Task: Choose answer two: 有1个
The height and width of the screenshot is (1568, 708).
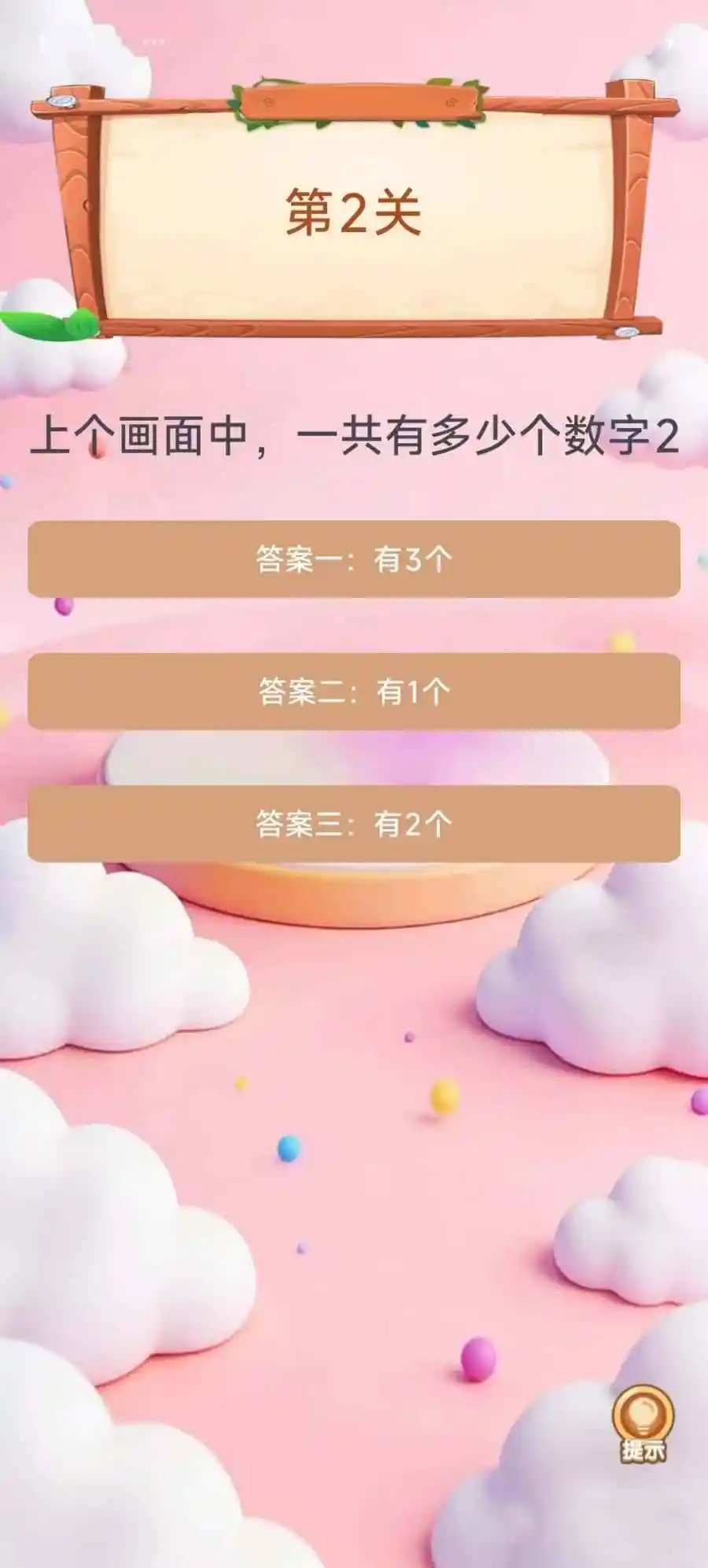Action: point(354,691)
